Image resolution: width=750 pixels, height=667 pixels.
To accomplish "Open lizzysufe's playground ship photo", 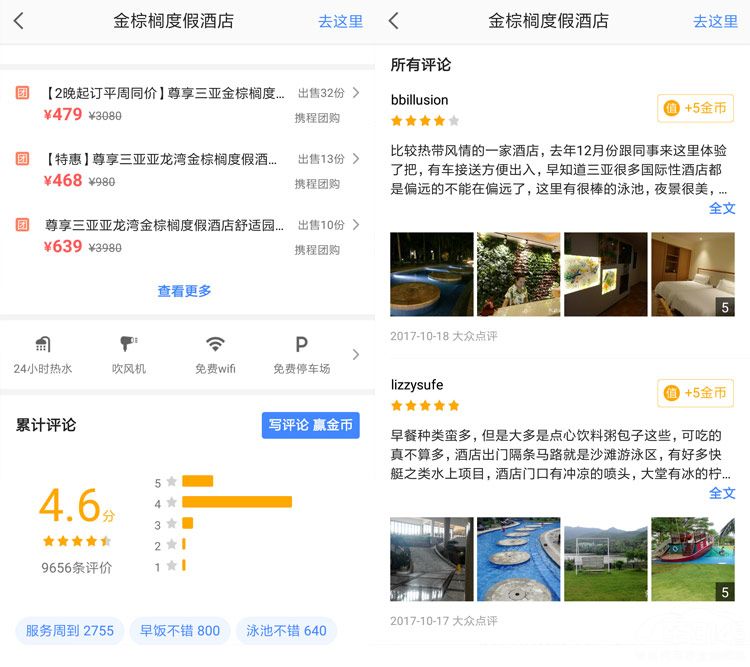I will [x=693, y=559].
